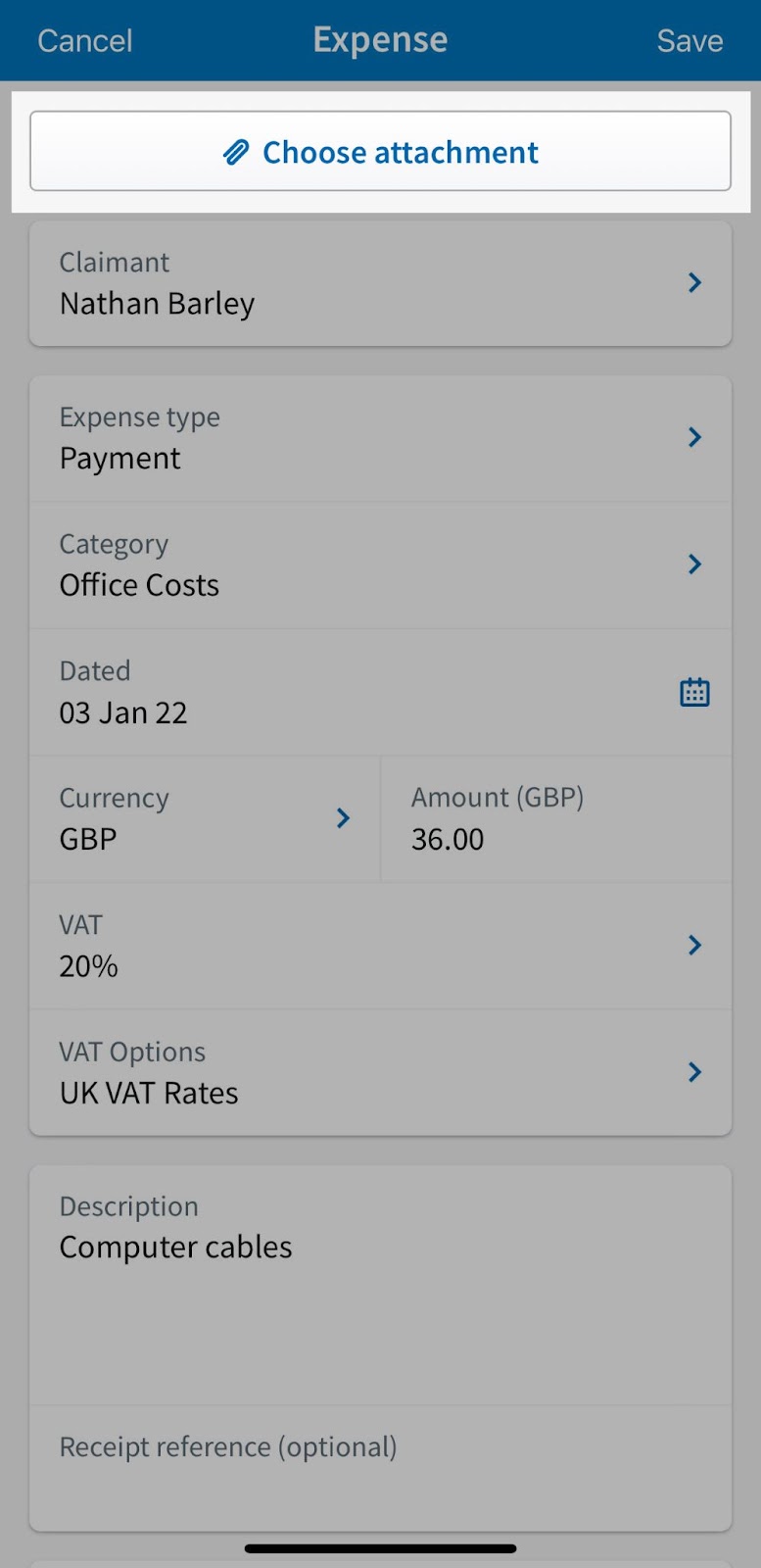Open the calendar date picker for Dated

pos(694,691)
